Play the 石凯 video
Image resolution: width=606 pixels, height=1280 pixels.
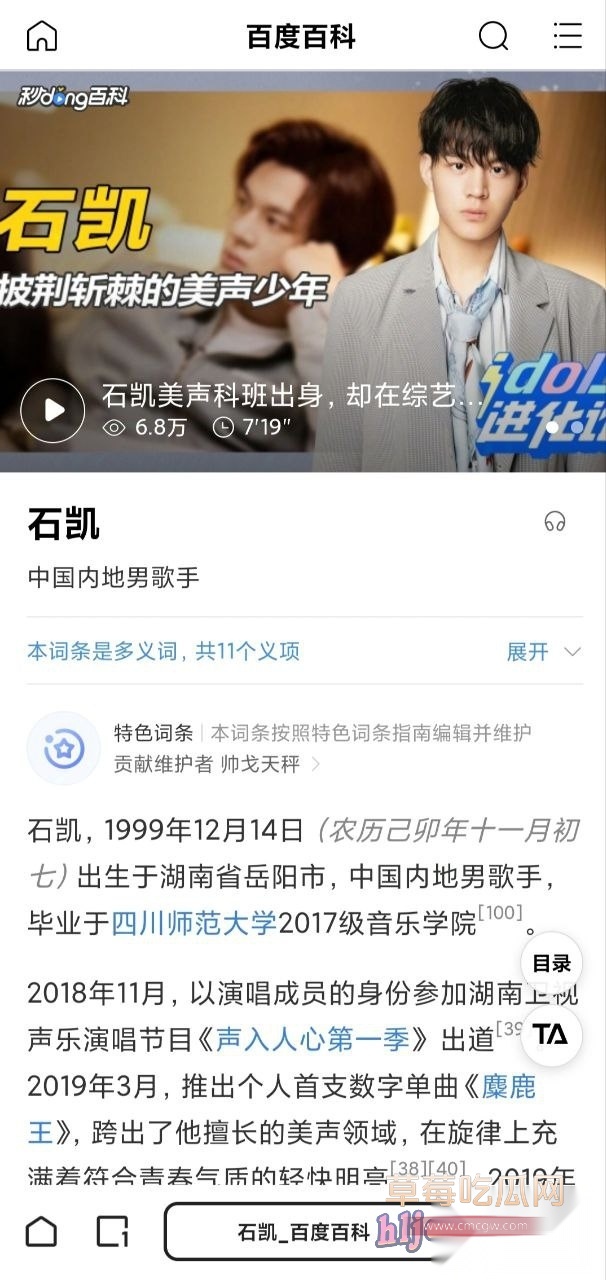pos(52,410)
